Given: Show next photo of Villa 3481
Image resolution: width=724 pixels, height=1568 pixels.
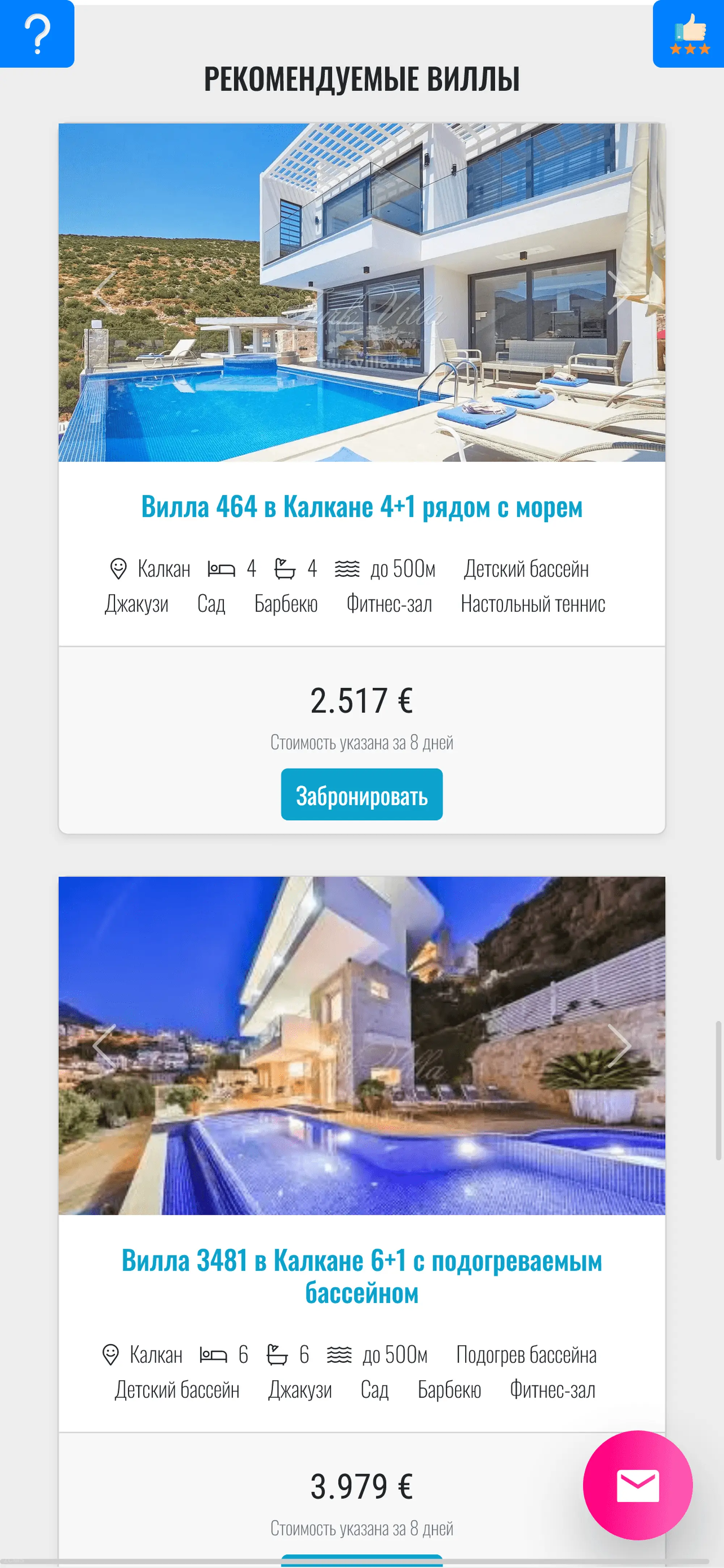Looking at the screenshot, I should point(619,1046).
